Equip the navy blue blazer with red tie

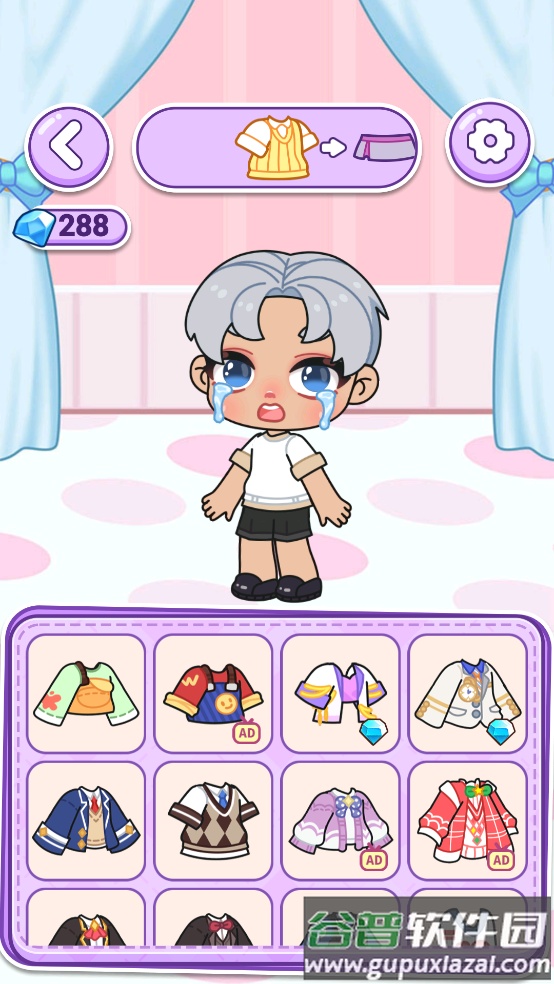[86, 820]
